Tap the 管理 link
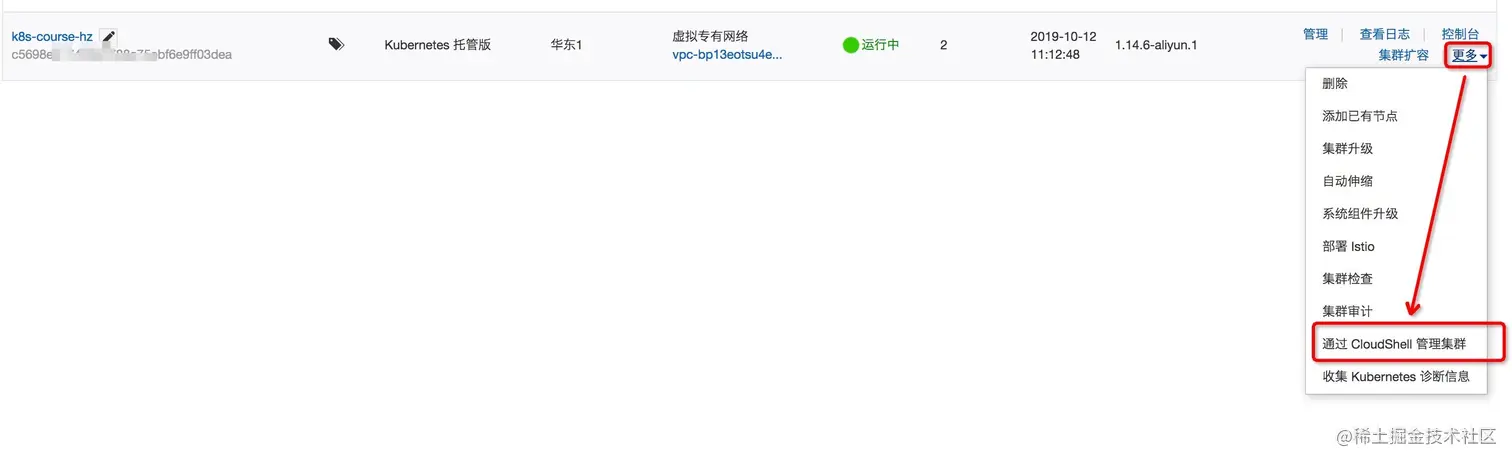 1315,34
